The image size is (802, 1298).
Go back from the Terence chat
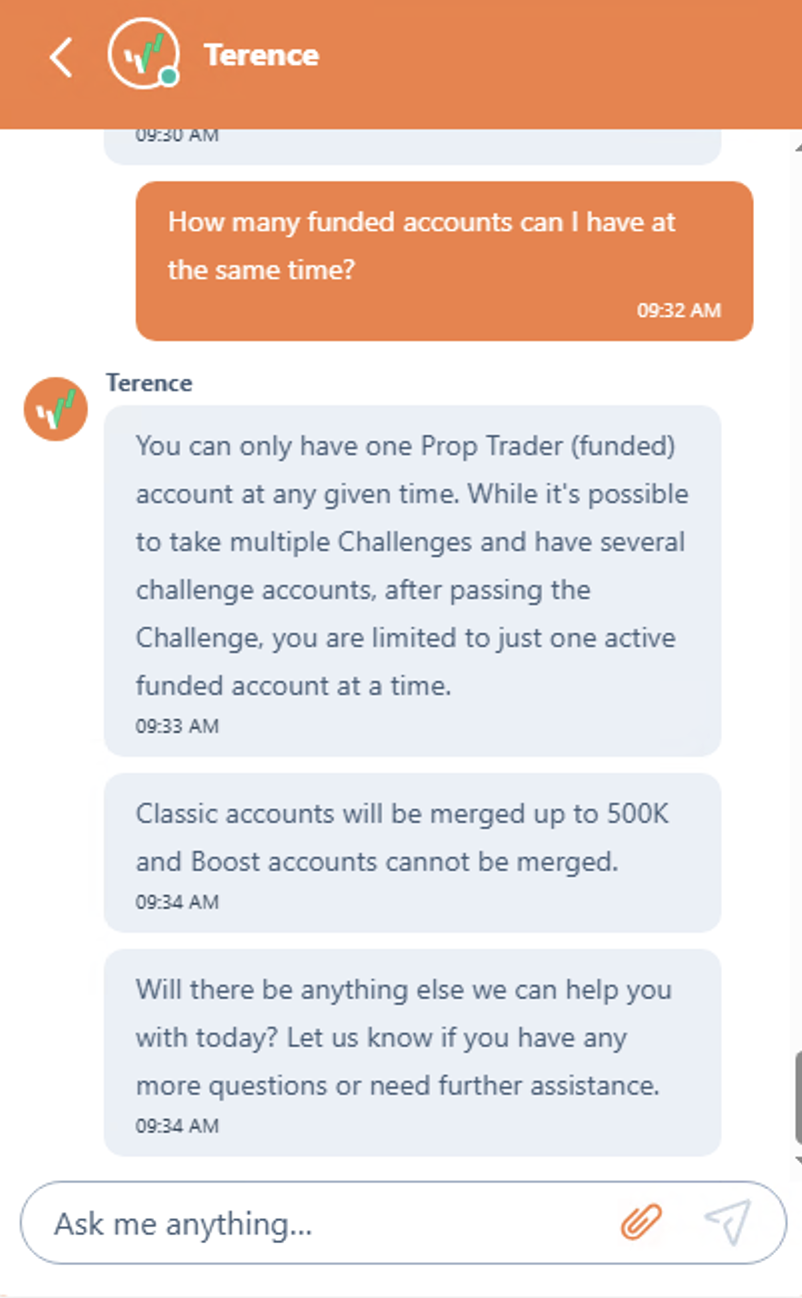(61, 57)
